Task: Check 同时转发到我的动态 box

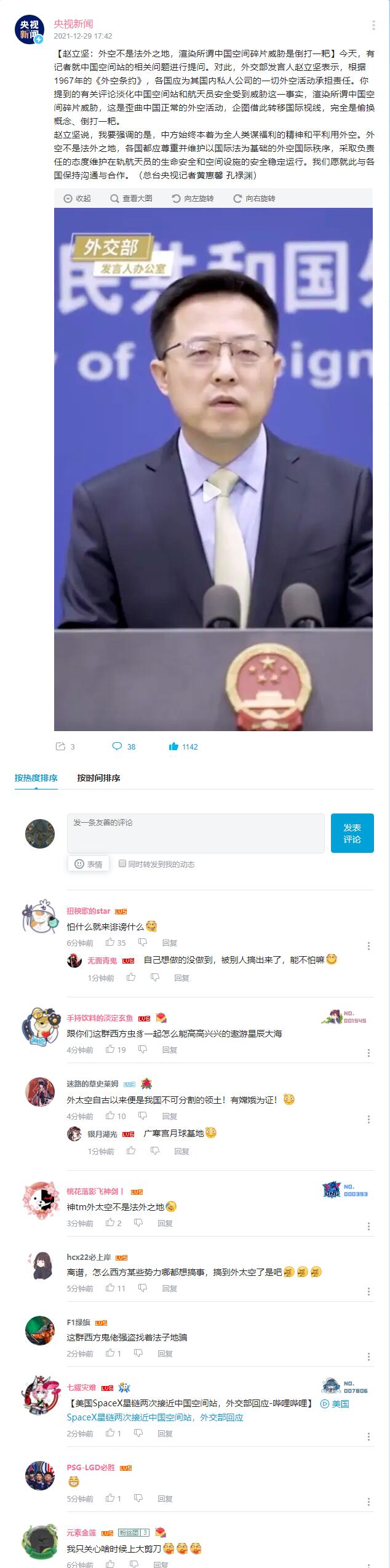Action: (x=122, y=864)
